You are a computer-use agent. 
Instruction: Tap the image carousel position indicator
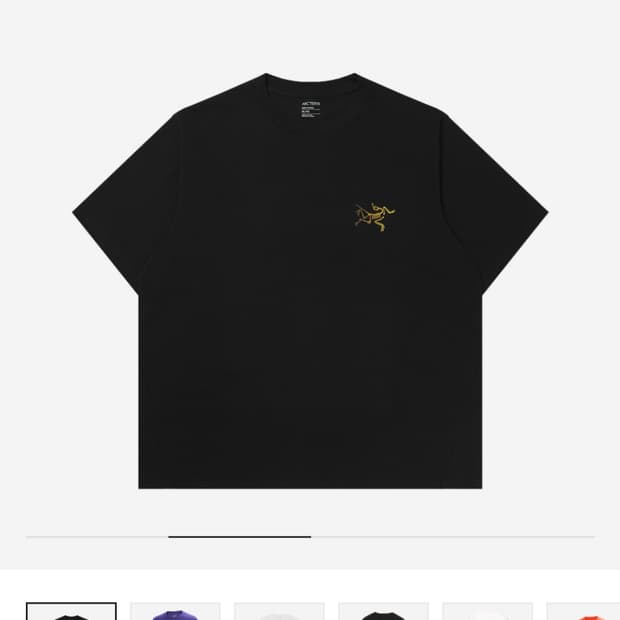coord(240,537)
